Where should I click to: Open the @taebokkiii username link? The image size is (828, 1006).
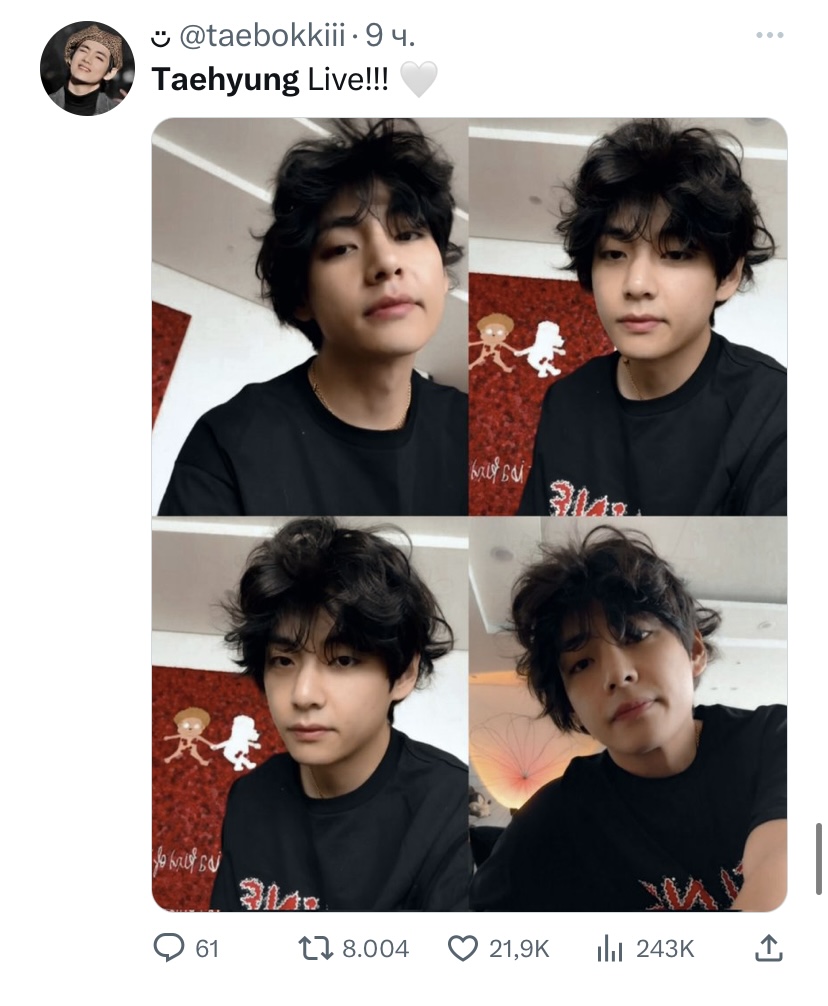(x=262, y=36)
